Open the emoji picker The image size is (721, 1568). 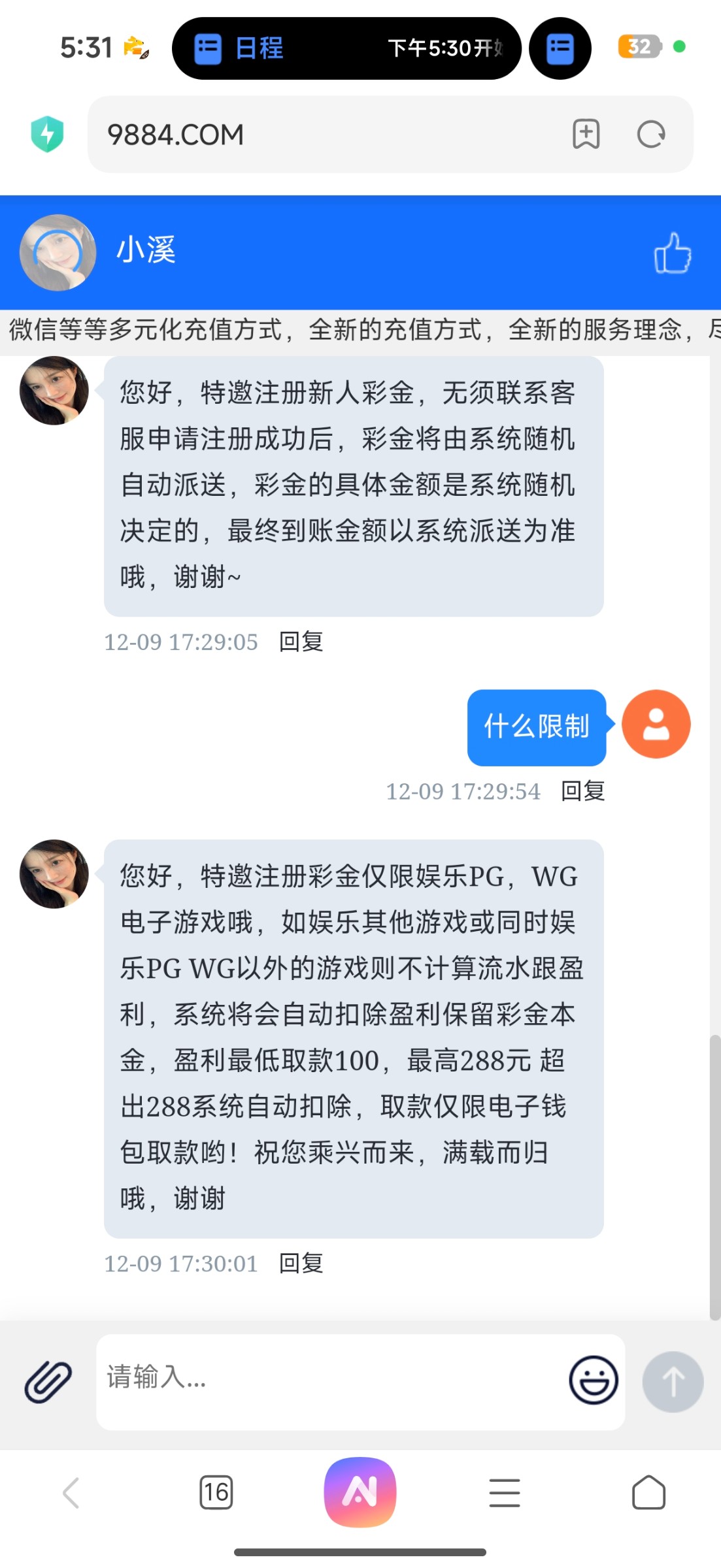[593, 1380]
